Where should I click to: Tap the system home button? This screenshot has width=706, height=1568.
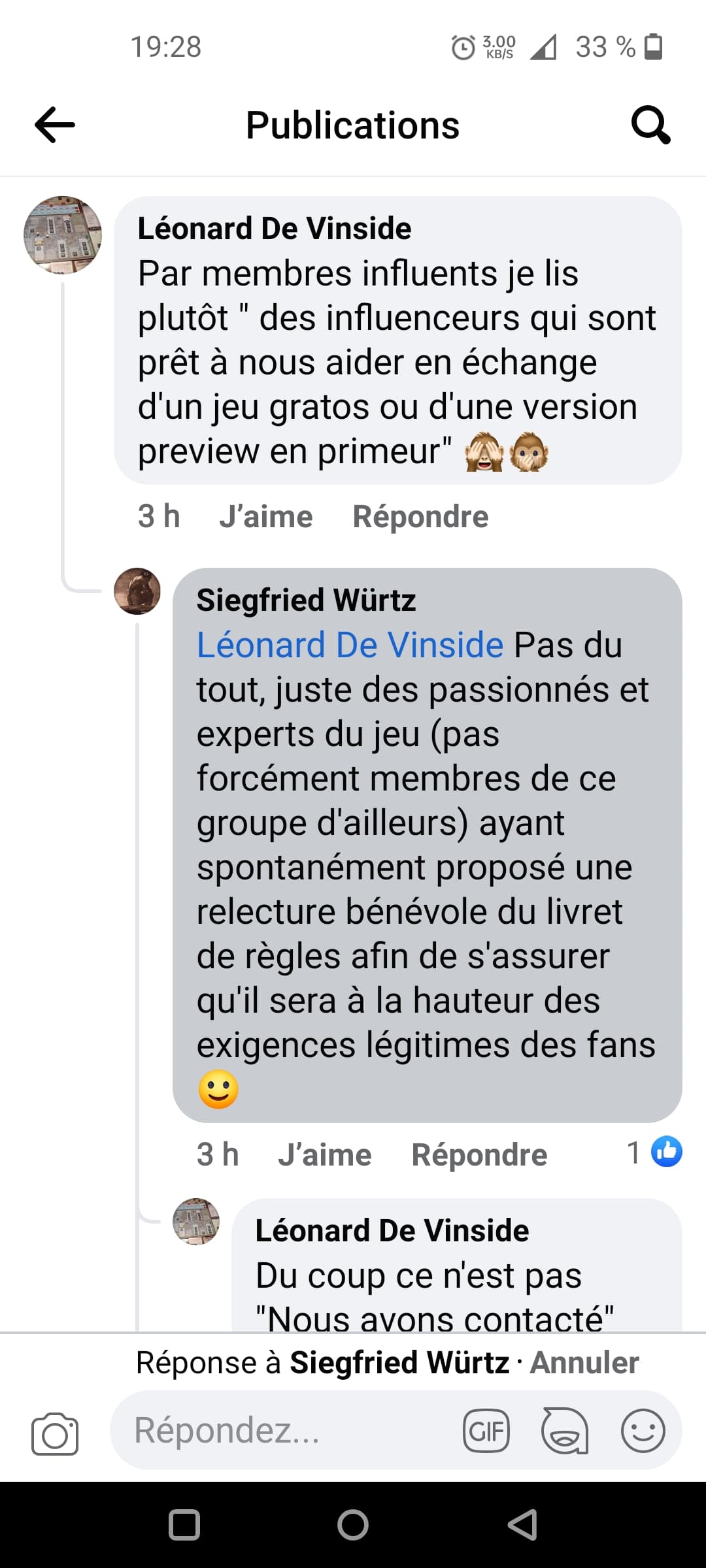coord(353,1526)
